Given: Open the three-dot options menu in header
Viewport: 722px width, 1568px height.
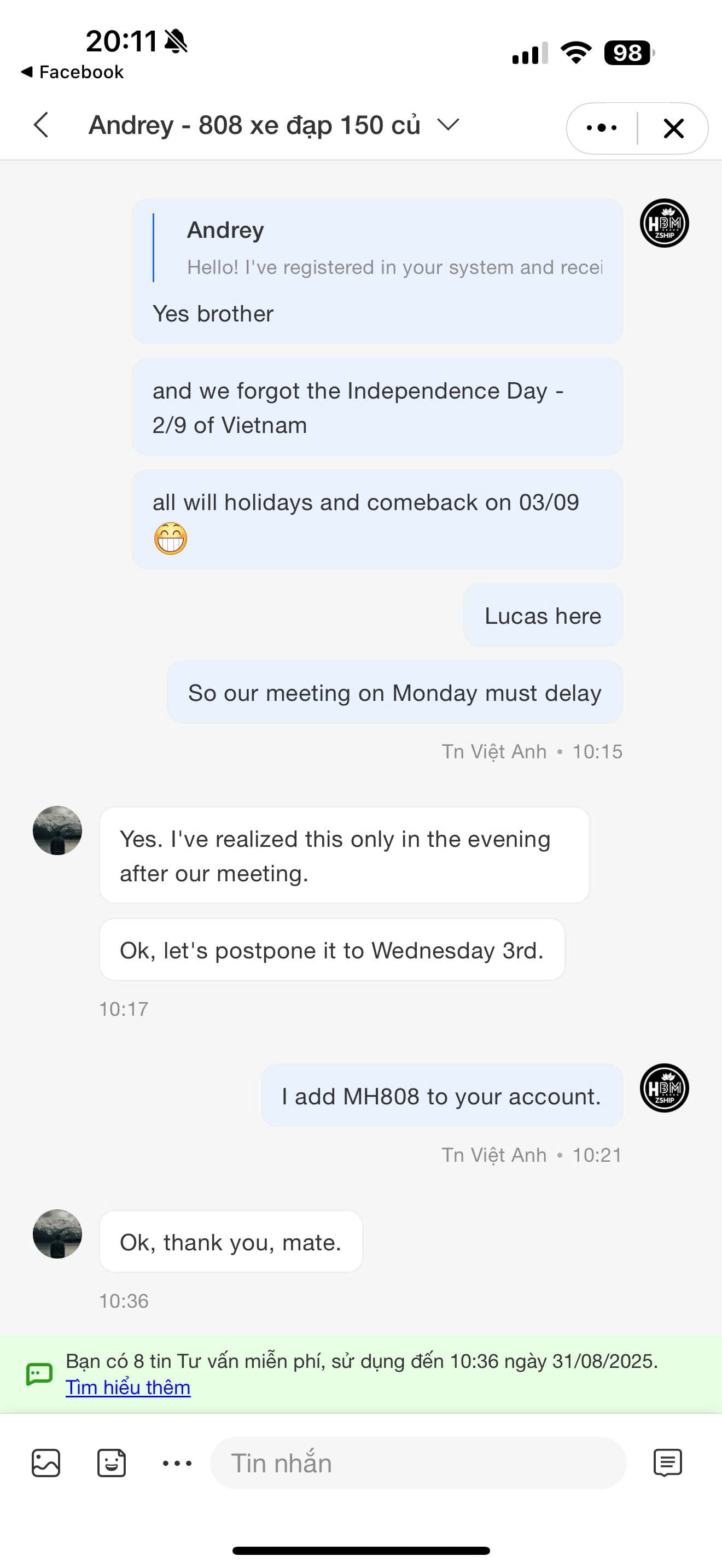Looking at the screenshot, I should coord(602,128).
